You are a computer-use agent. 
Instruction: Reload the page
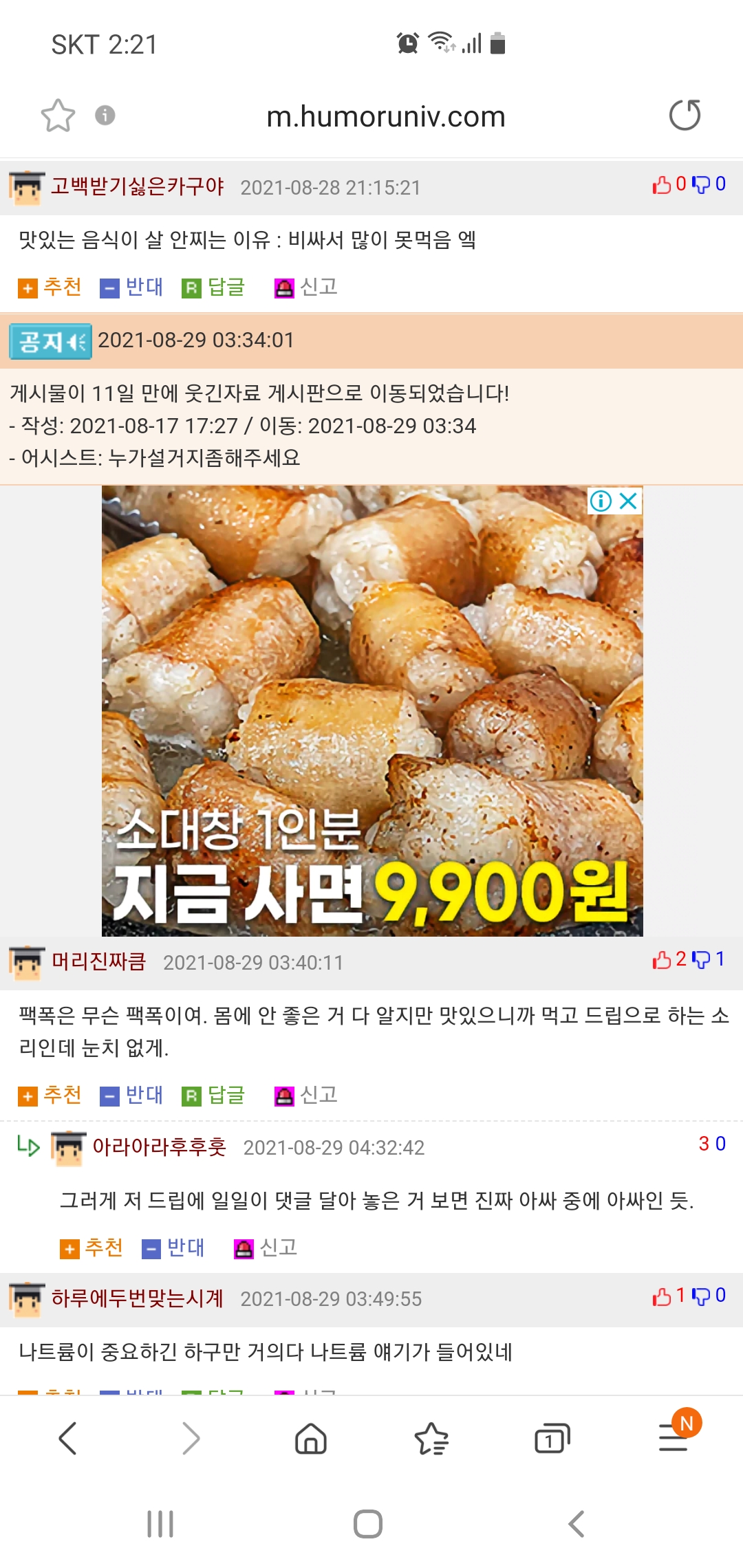[x=685, y=115]
